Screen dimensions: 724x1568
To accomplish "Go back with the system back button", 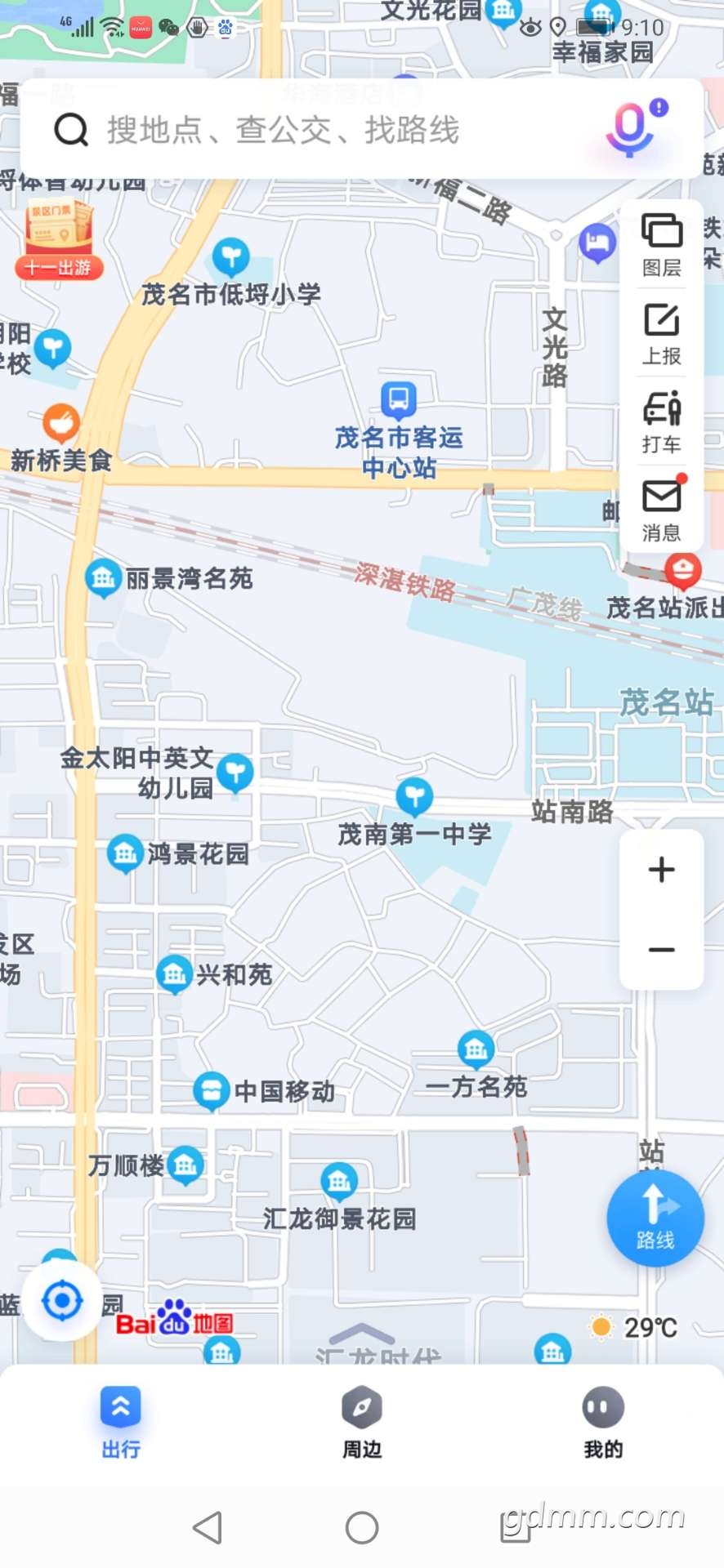I will pyautogui.click(x=208, y=1527).
